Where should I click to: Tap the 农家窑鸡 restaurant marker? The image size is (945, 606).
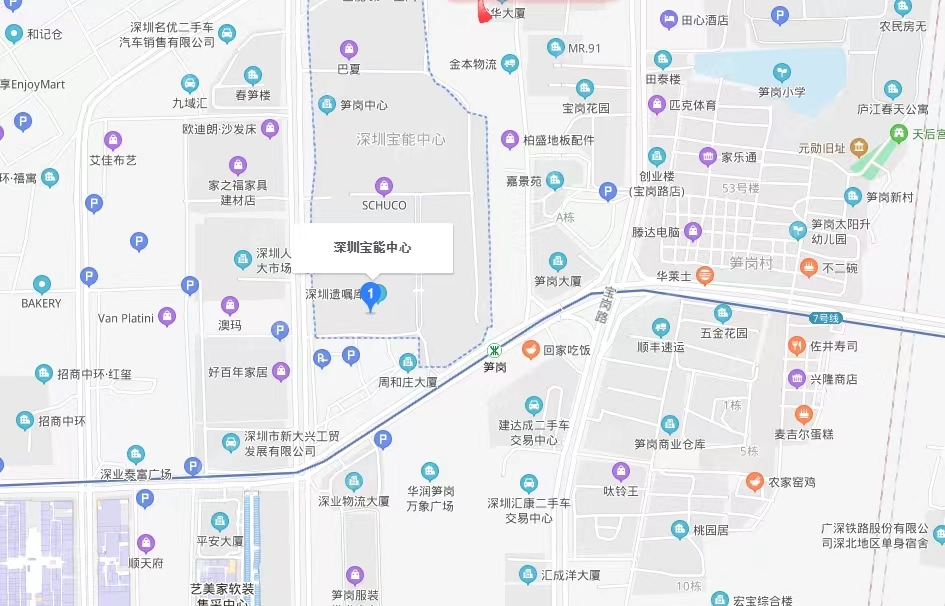(755, 482)
